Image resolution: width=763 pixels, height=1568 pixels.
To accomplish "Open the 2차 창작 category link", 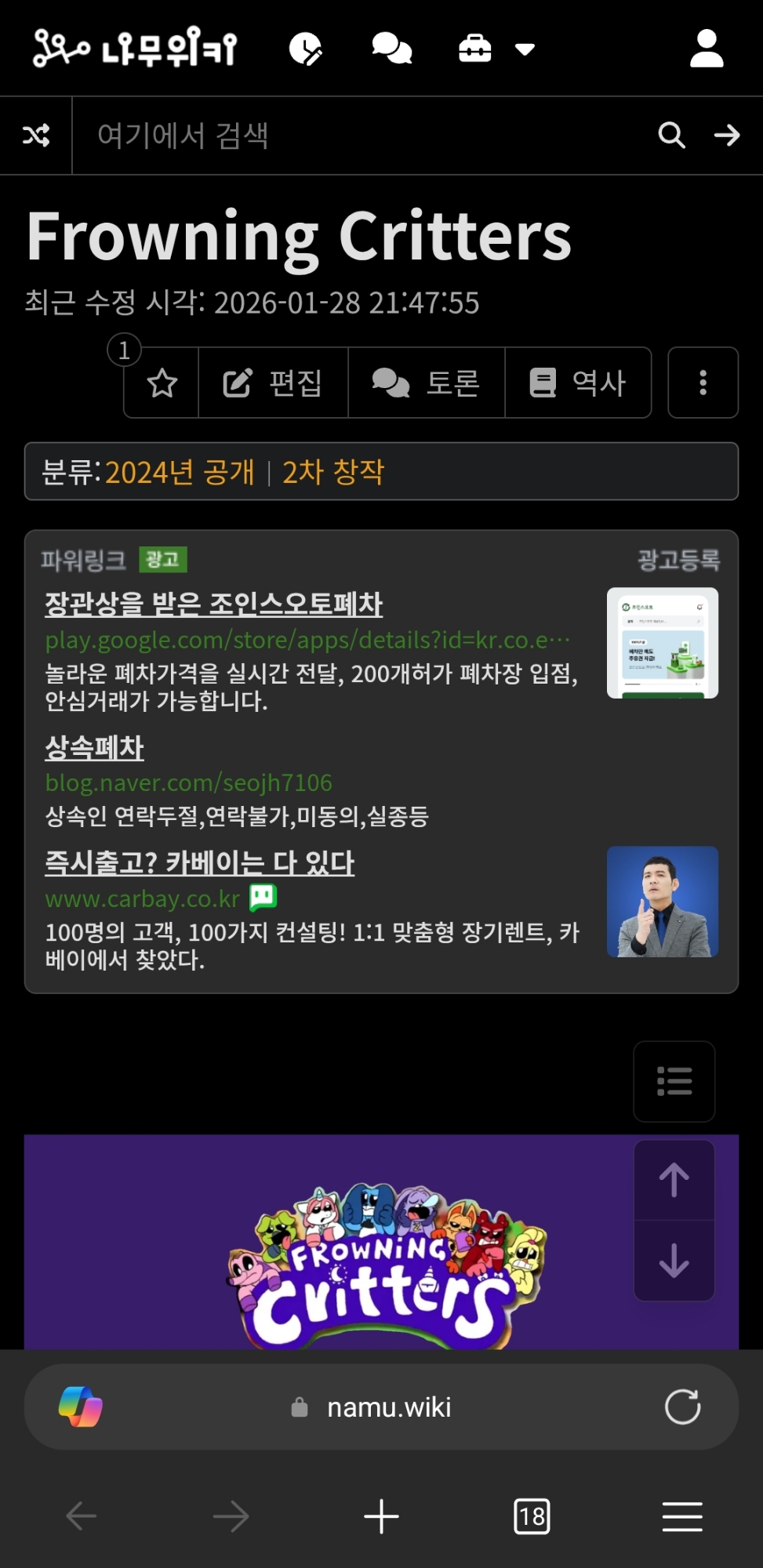I will 333,472.
